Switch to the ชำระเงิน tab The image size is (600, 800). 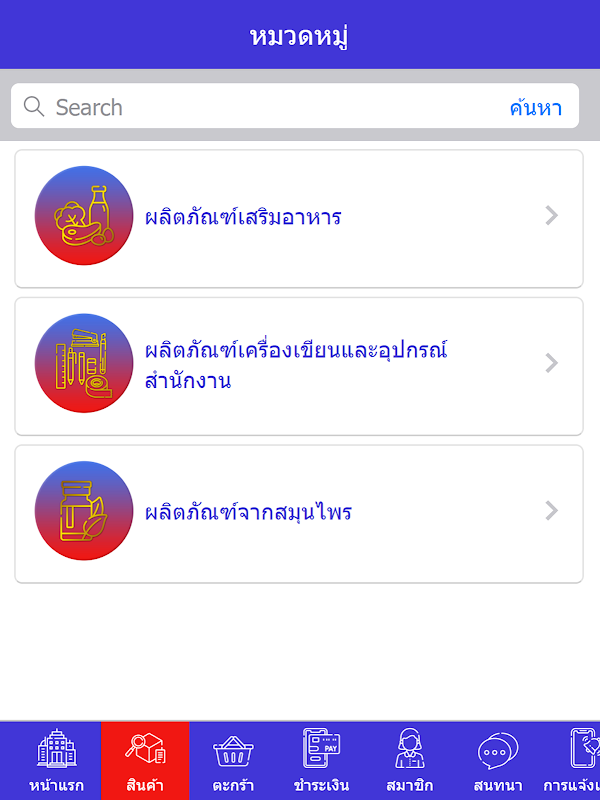[x=321, y=761]
